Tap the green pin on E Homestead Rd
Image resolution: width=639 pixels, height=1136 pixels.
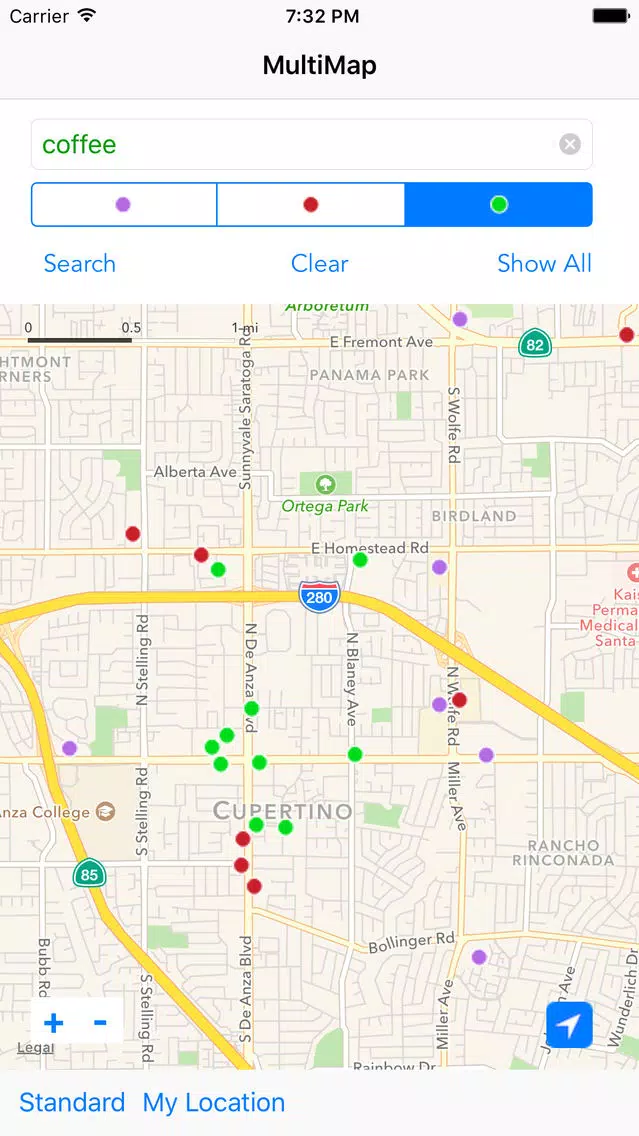coord(360,559)
